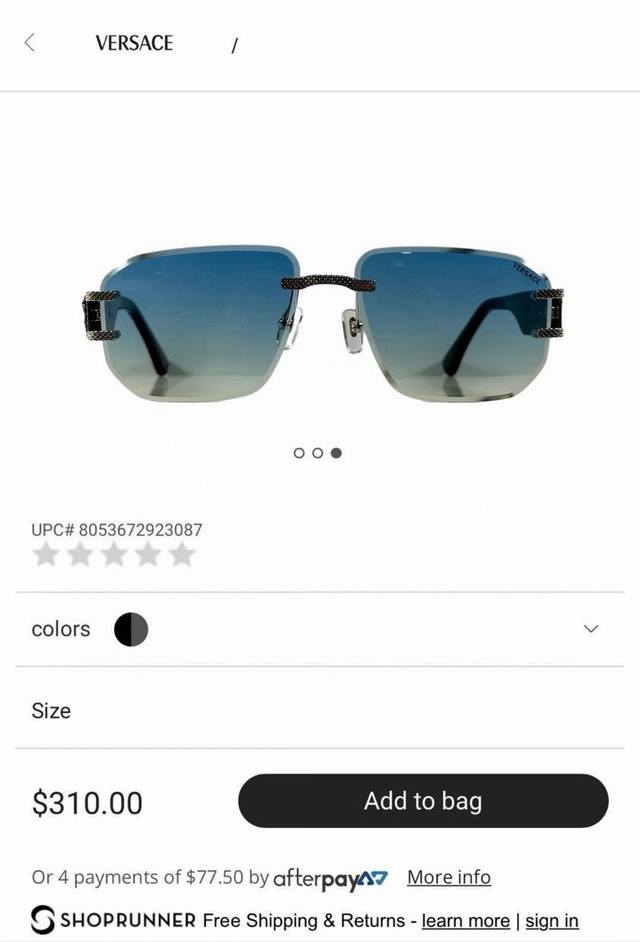This screenshot has height=942, width=640.
Task: Tap the ShopRunner sign in link
Action: pos(552,920)
